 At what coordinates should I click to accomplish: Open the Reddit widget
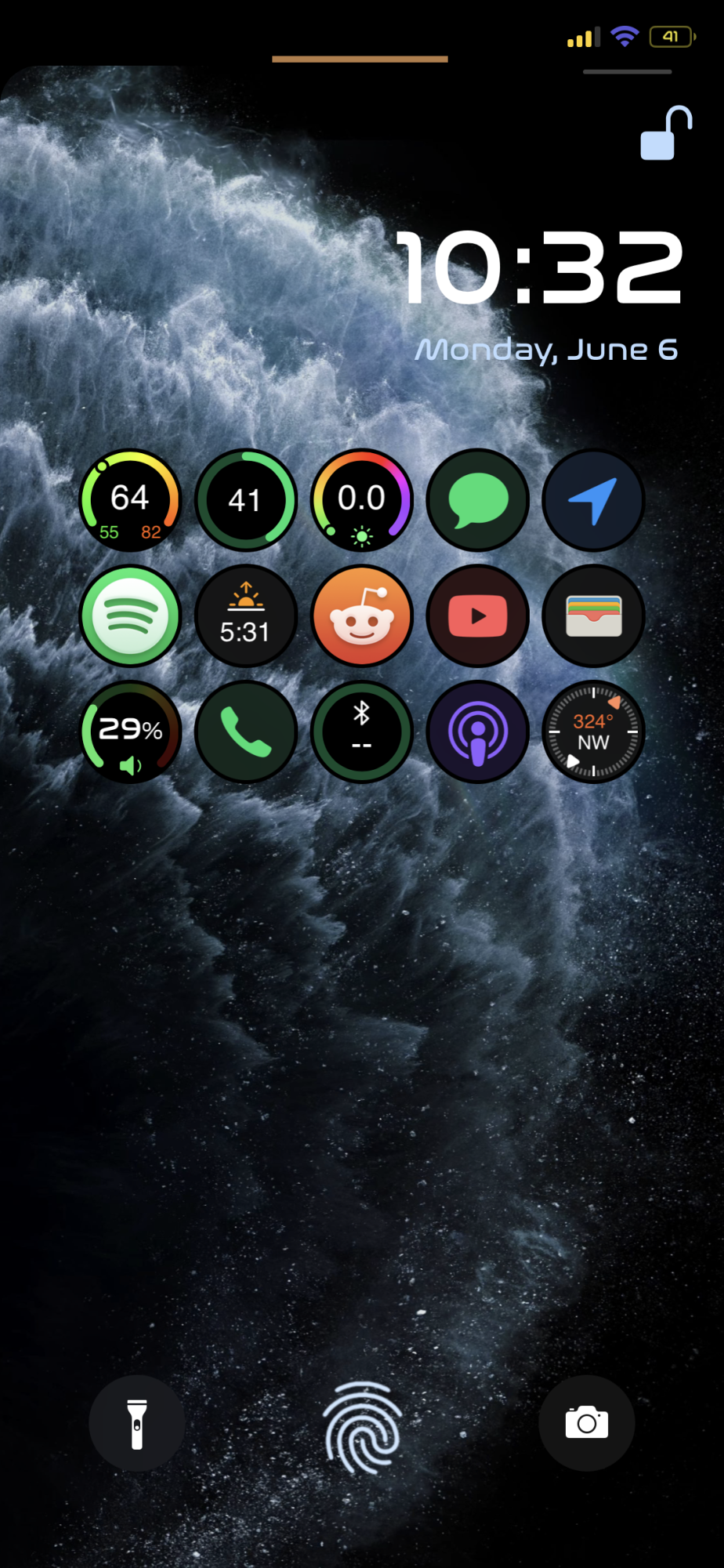click(361, 616)
